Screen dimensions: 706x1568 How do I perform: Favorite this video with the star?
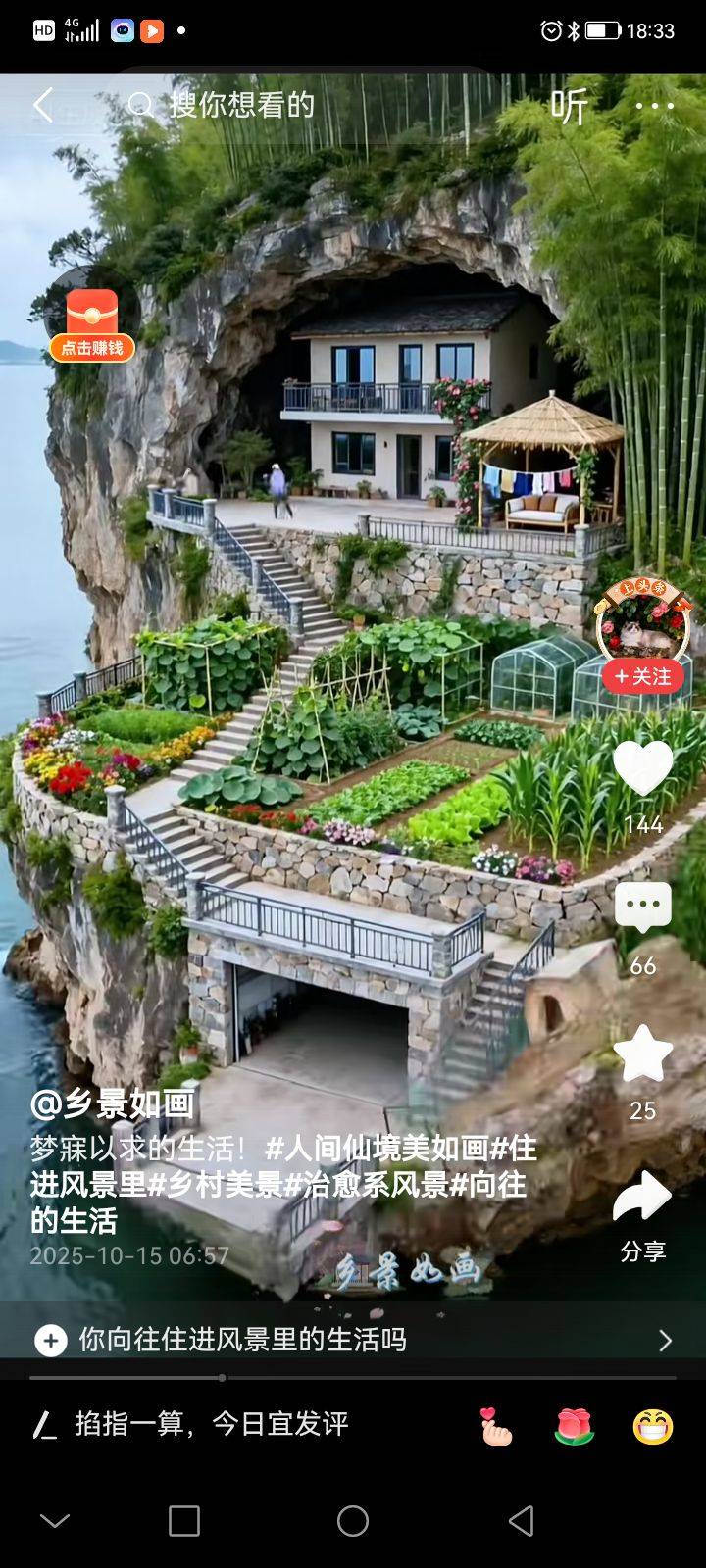click(642, 1054)
